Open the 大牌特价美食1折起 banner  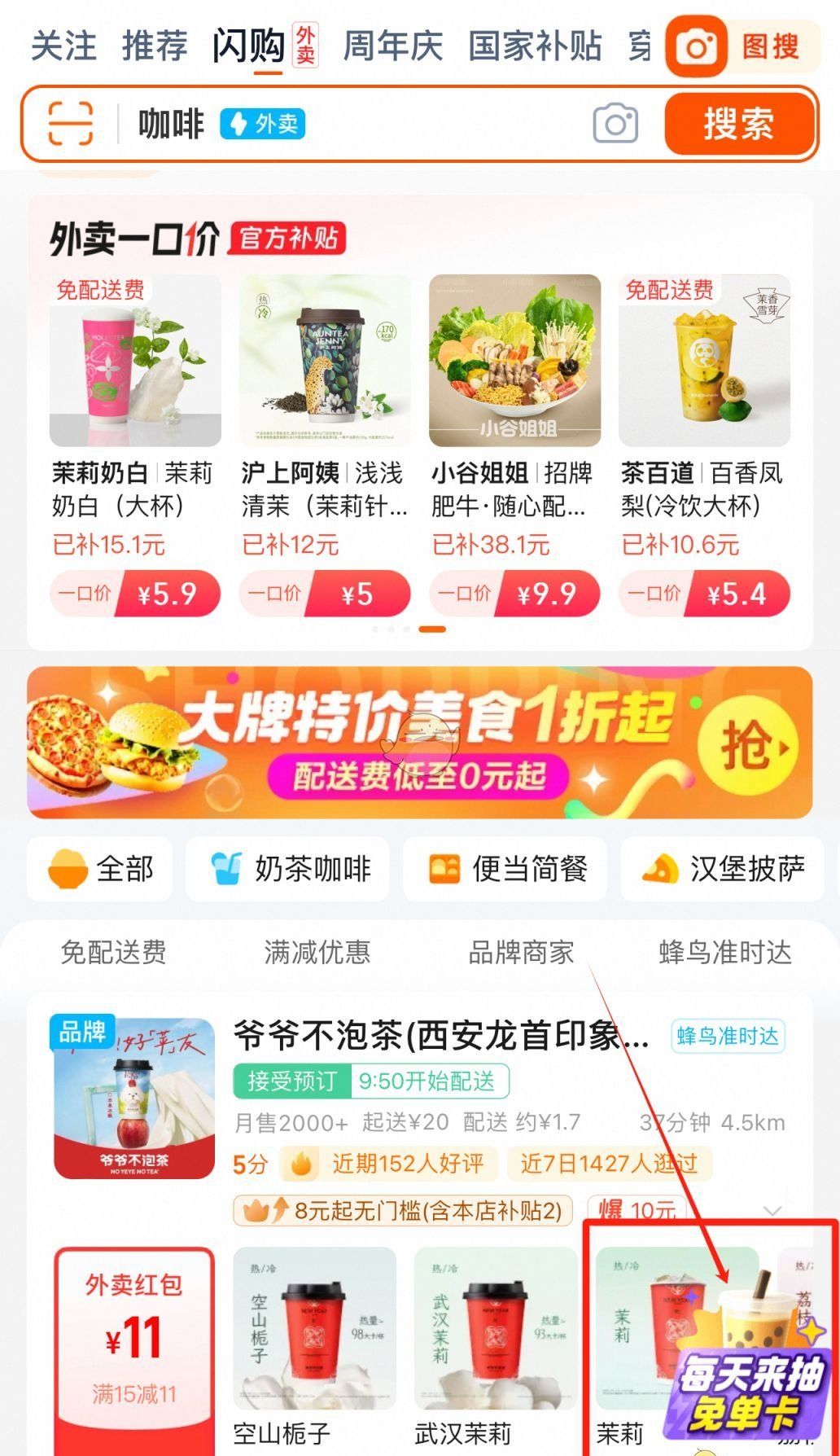pyautogui.click(x=420, y=743)
